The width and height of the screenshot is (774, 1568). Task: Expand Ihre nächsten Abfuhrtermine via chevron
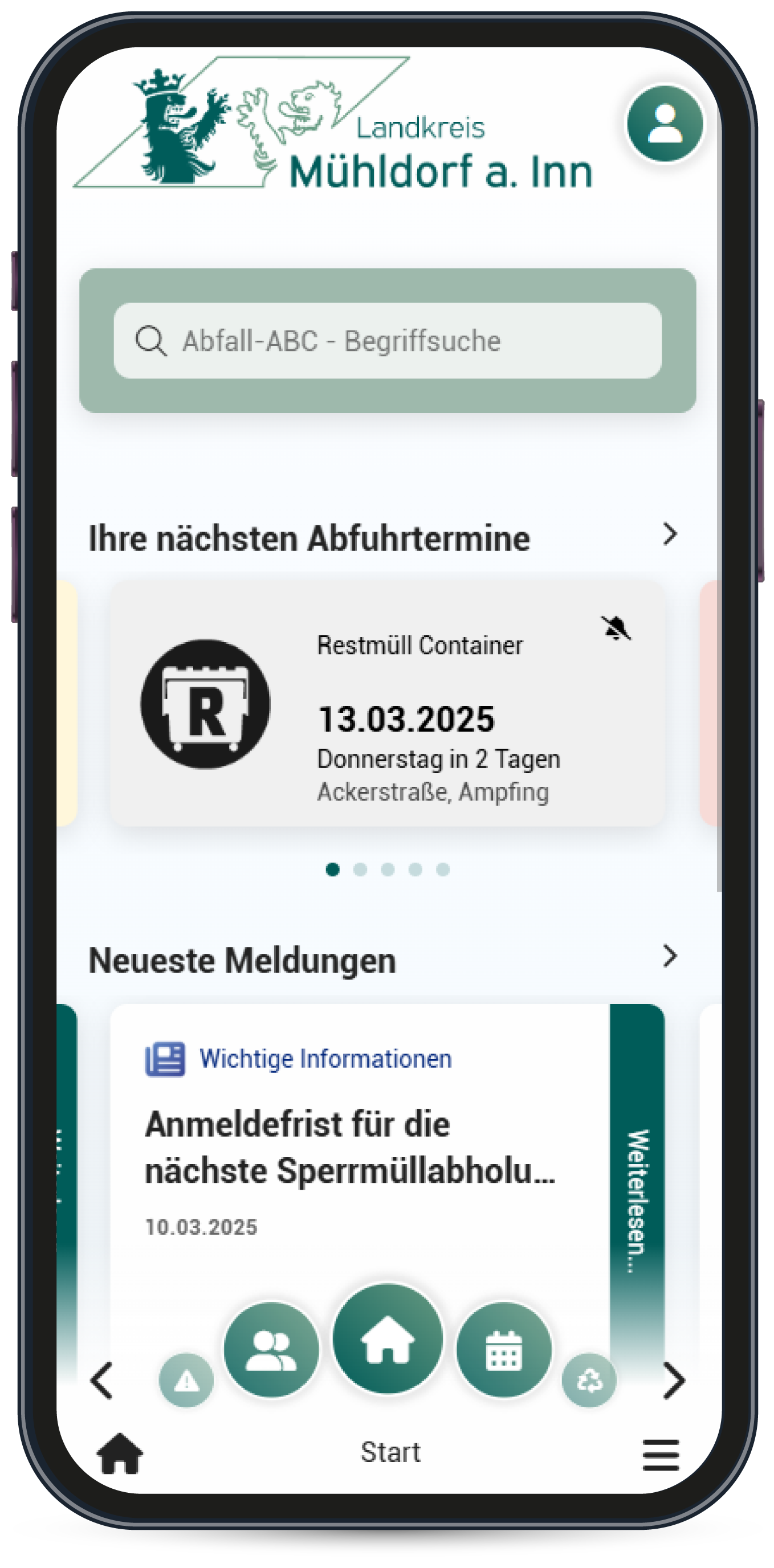pos(669,534)
